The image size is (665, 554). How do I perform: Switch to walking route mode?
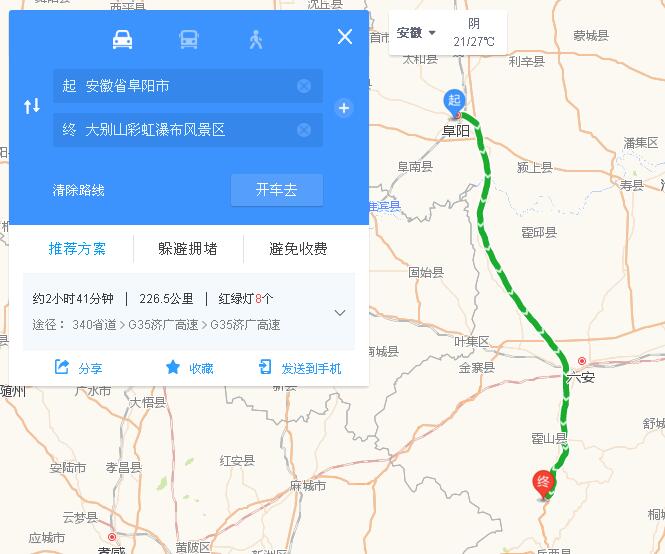(x=256, y=39)
